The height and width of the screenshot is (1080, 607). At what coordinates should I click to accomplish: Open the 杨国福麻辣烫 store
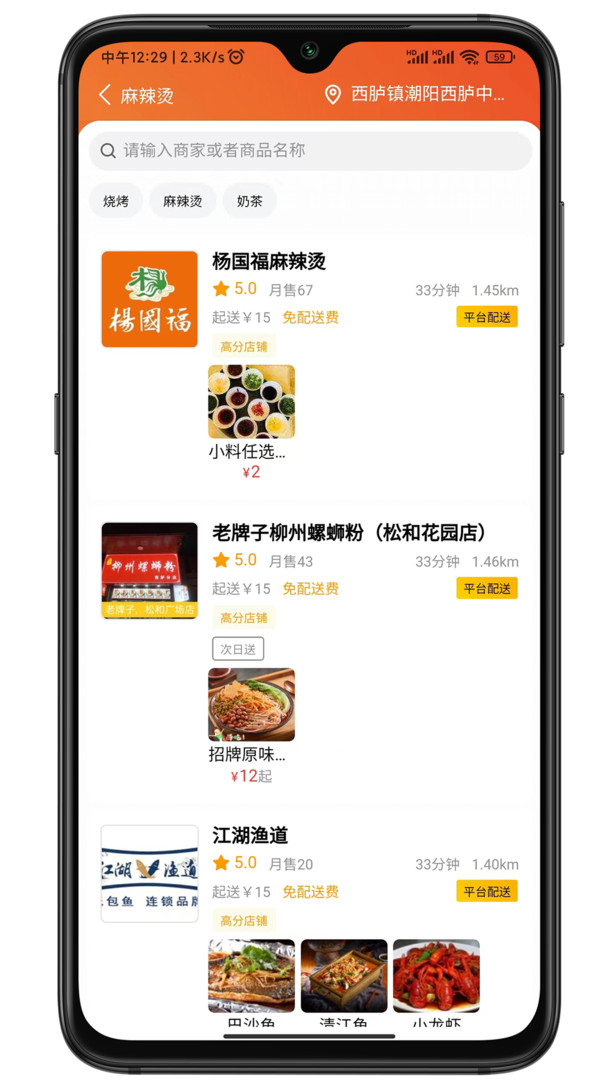pos(269,262)
